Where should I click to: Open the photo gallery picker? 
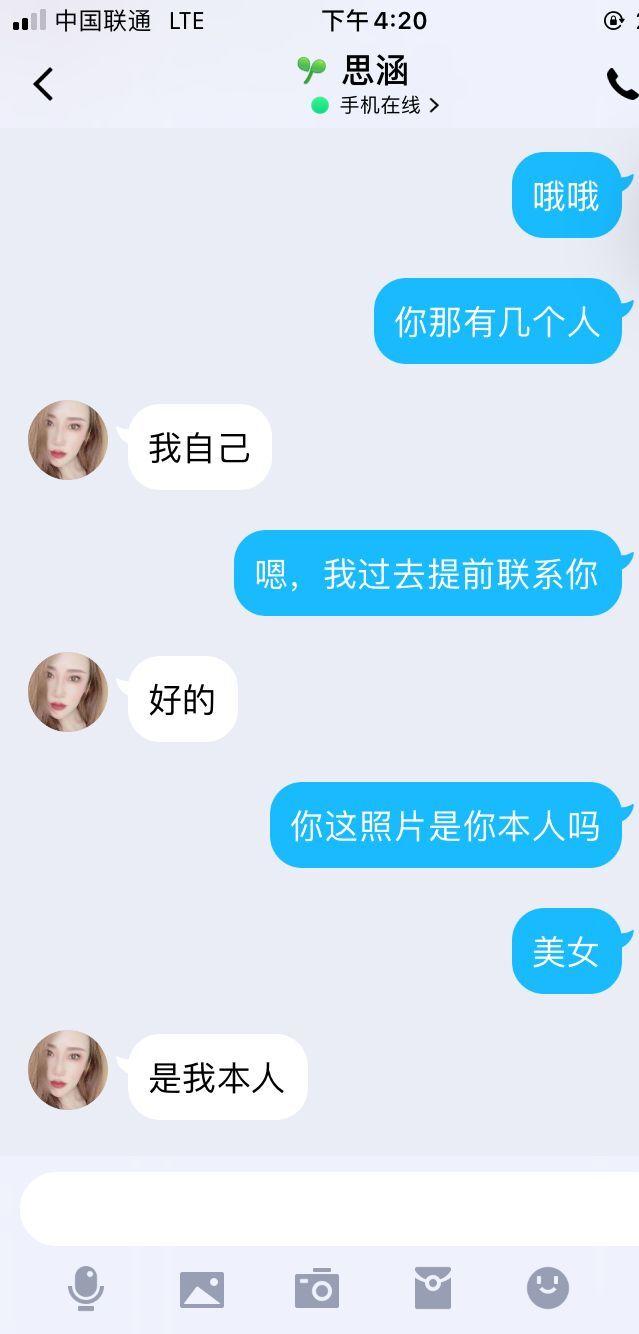tap(202, 1289)
